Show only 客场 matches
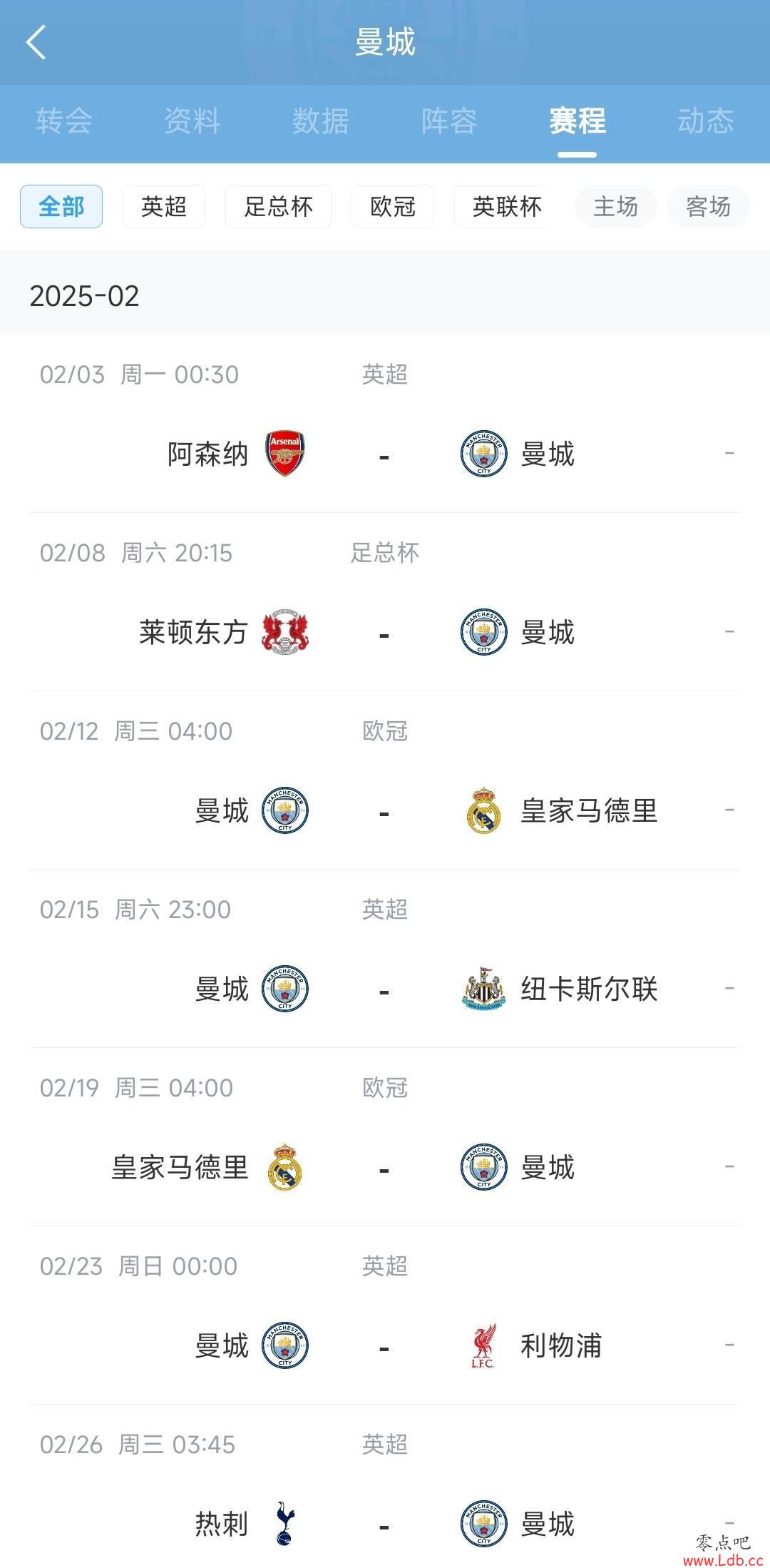Image resolution: width=770 pixels, height=1568 pixels. (x=709, y=207)
